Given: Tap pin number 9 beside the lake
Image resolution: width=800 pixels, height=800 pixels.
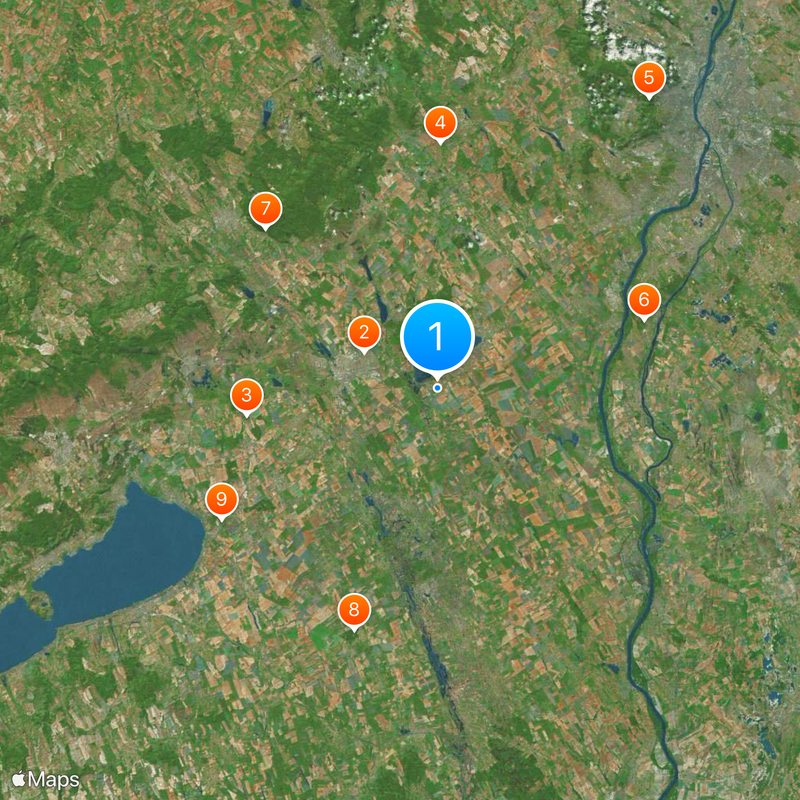Looking at the screenshot, I should (x=221, y=499).
